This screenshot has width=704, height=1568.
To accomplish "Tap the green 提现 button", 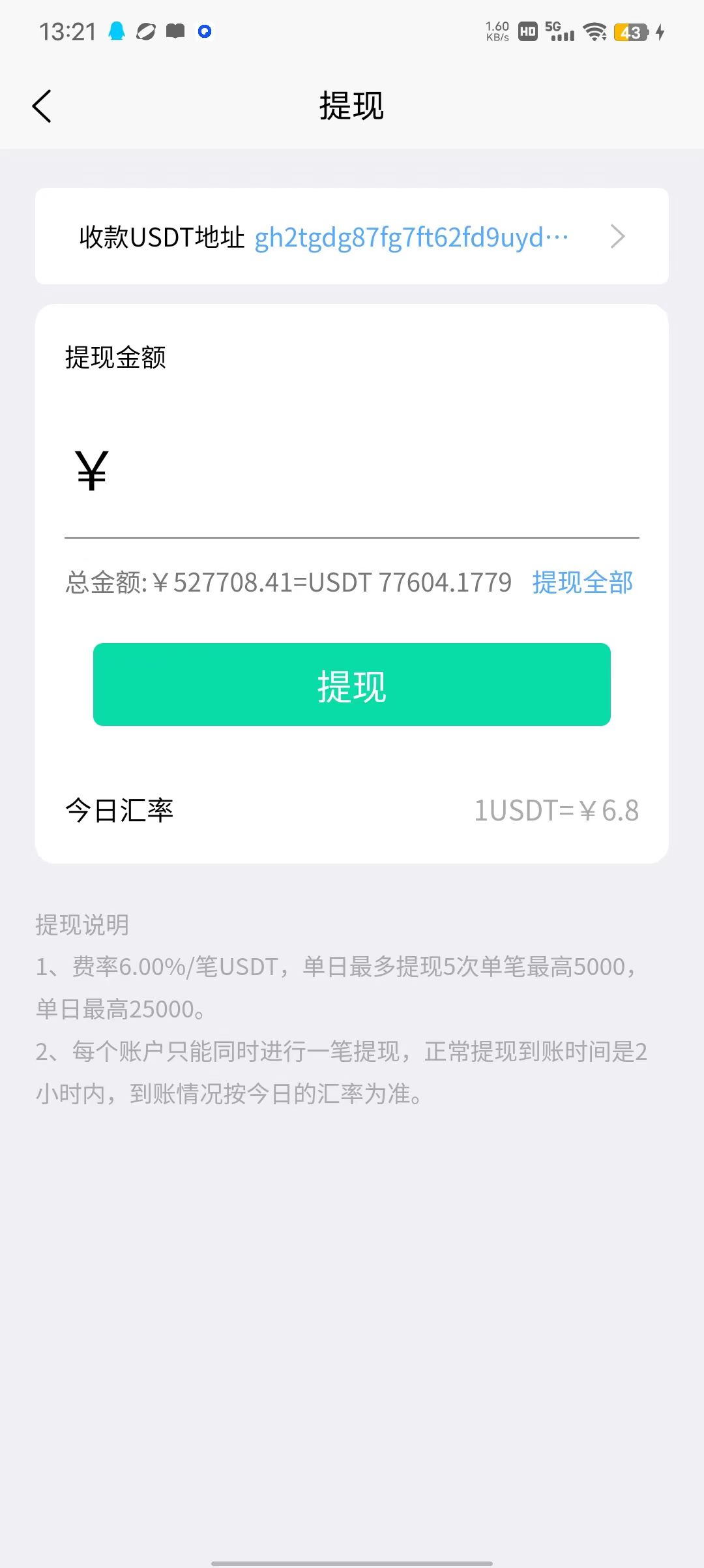I will [x=352, y=685].
